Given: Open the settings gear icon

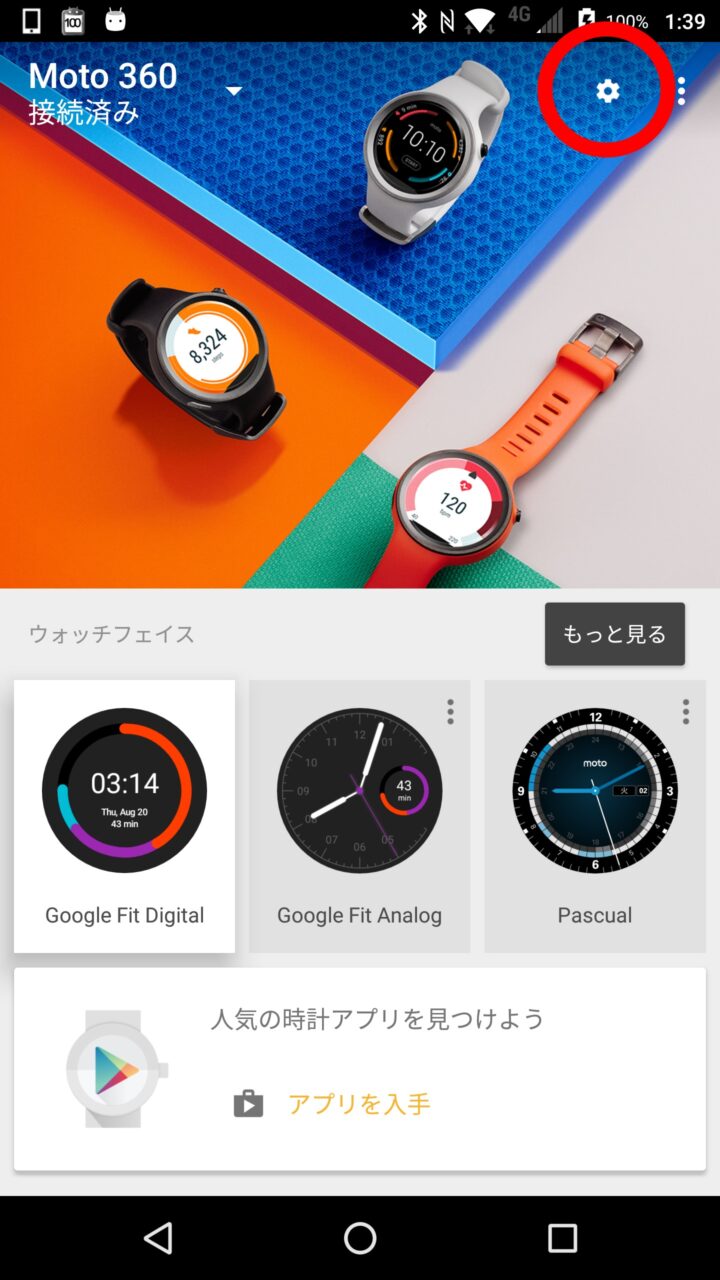Looking at the screenshot, I should coord(607,91).
